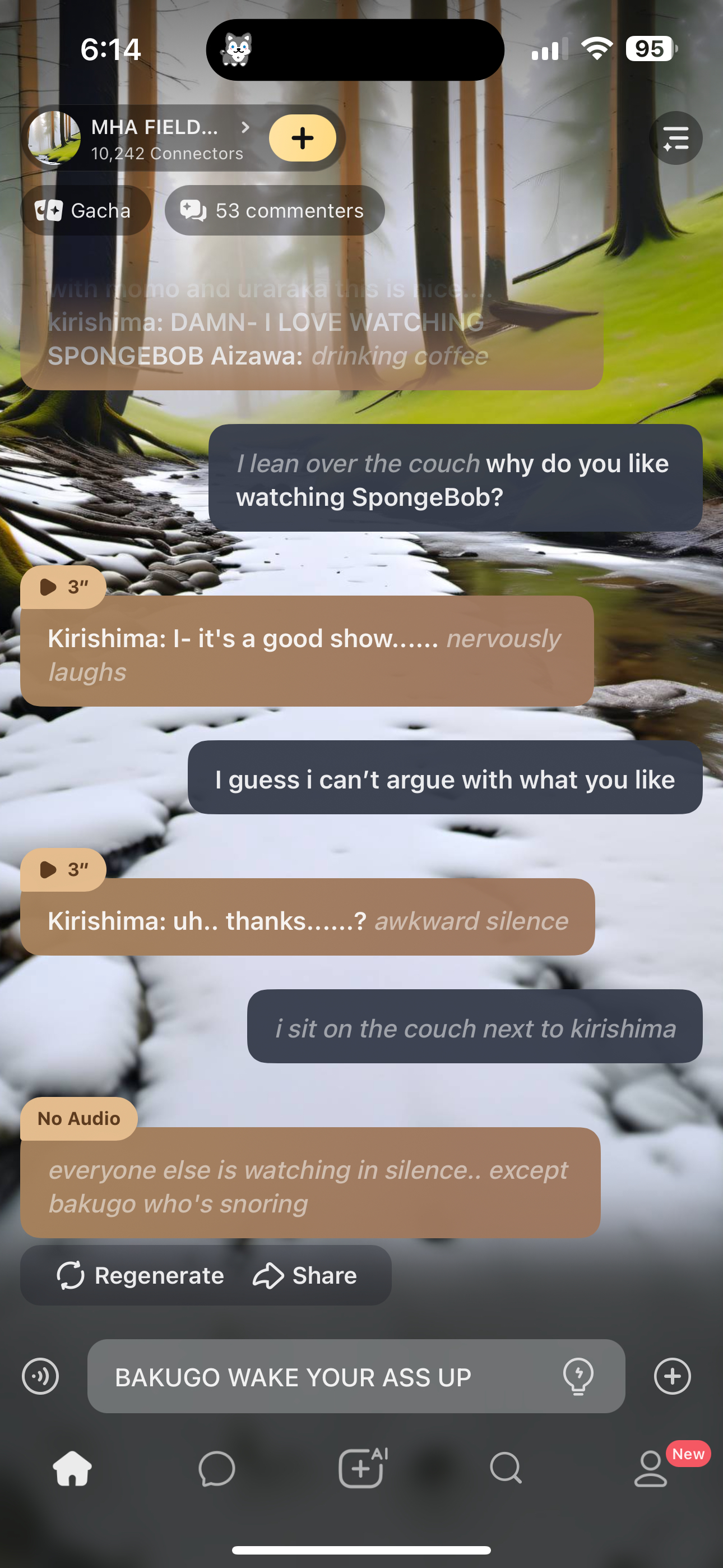Open the lightbulb suggestion icon
The image size is (723, 1568).
(578, 1376)
